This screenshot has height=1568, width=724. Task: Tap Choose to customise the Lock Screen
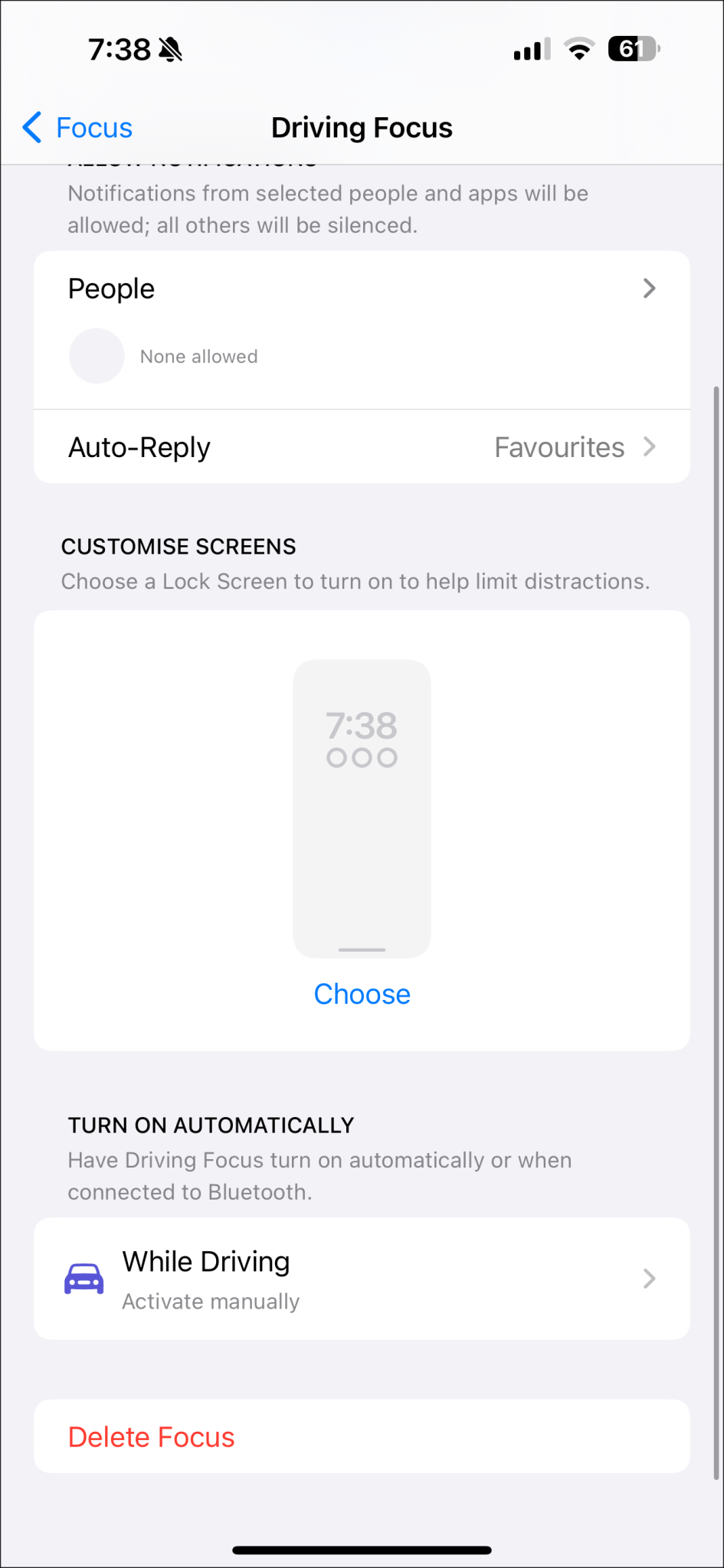(362, 993)
